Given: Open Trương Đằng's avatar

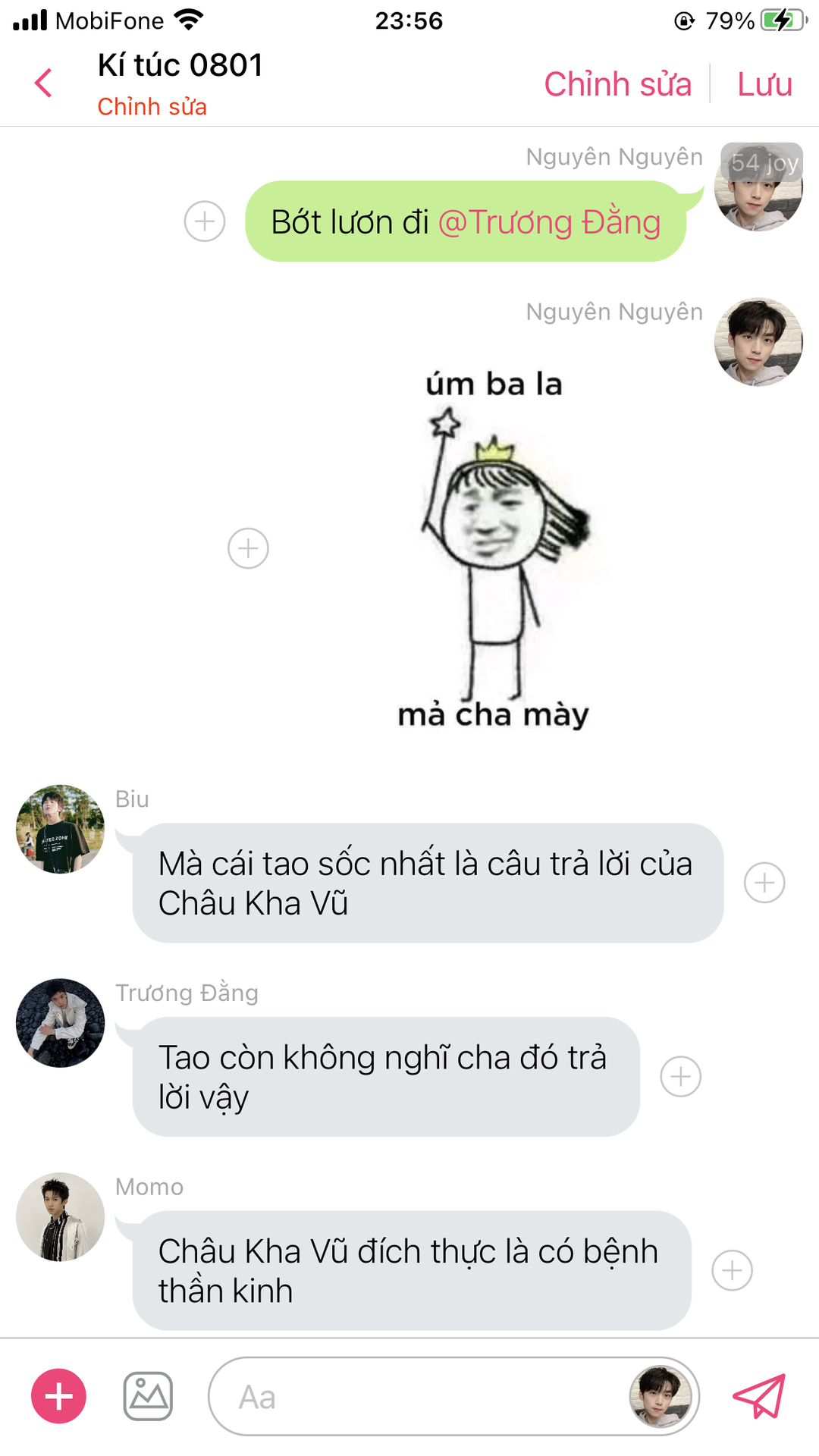Looking at the screenshot, I should [x=61, y=1023].
